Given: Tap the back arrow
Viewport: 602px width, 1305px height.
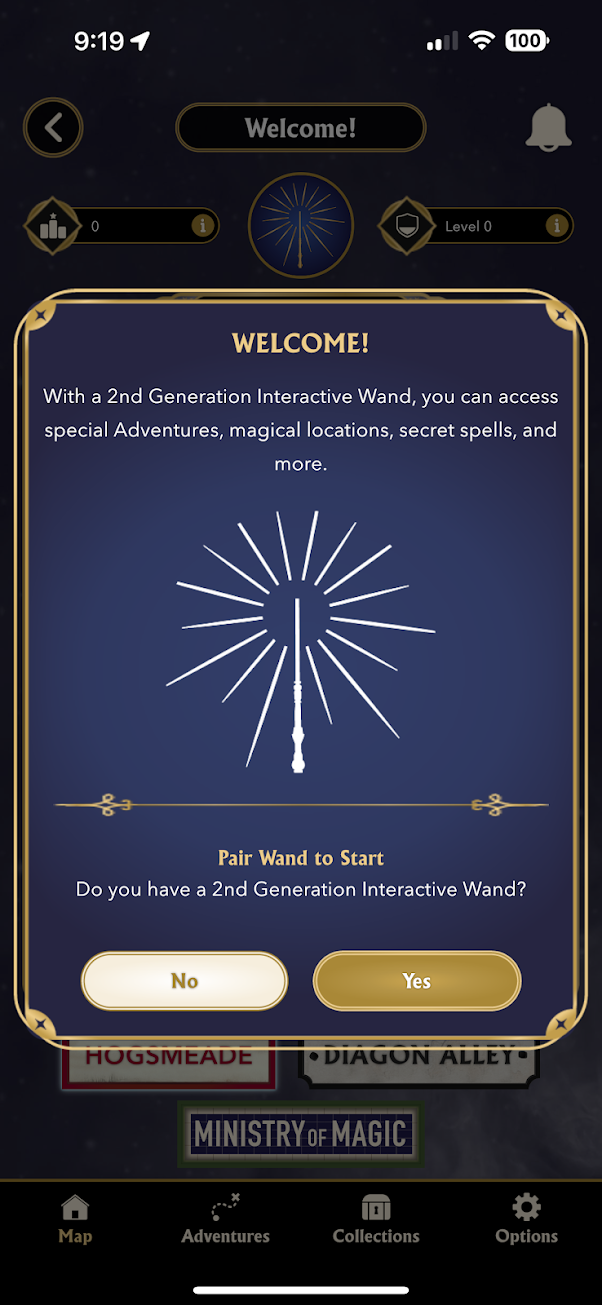Looking at the screenshot, I should coord(53,128).
